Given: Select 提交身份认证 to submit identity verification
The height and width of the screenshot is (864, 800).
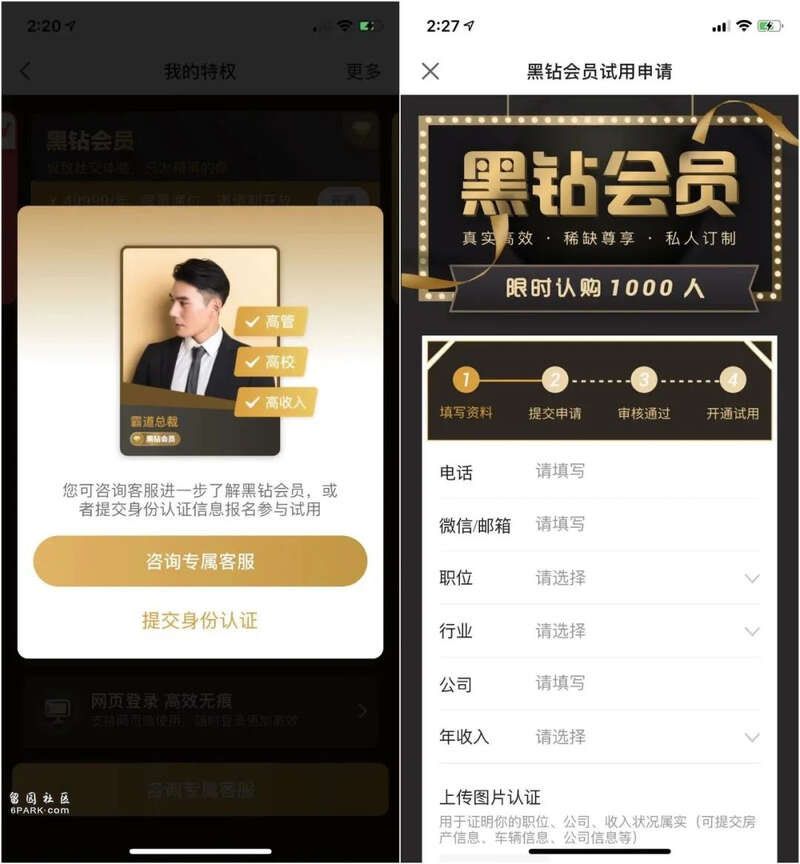Looking at the screenshot, I should [x=200, y=621].
